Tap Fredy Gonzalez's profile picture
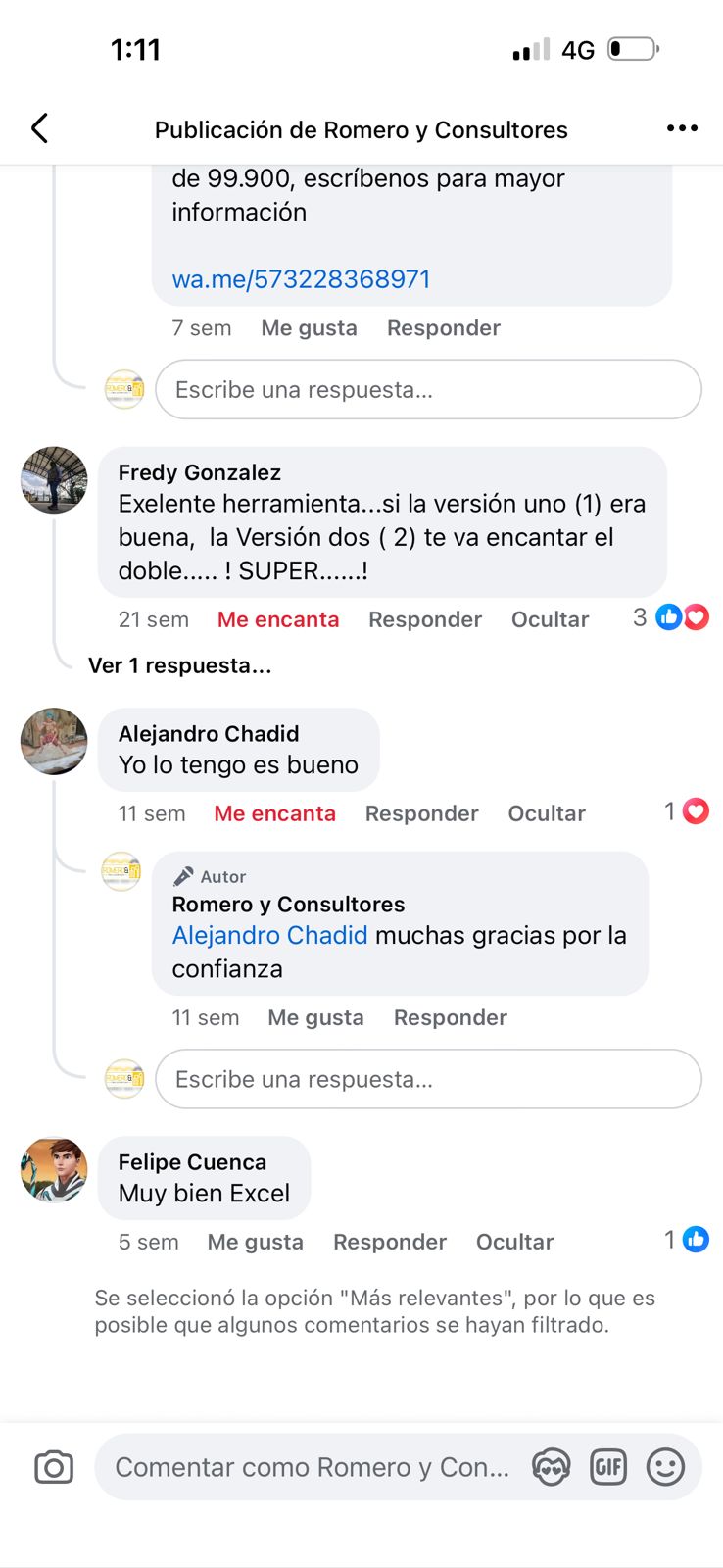The image size is (723, 1568). click(54, 480)
